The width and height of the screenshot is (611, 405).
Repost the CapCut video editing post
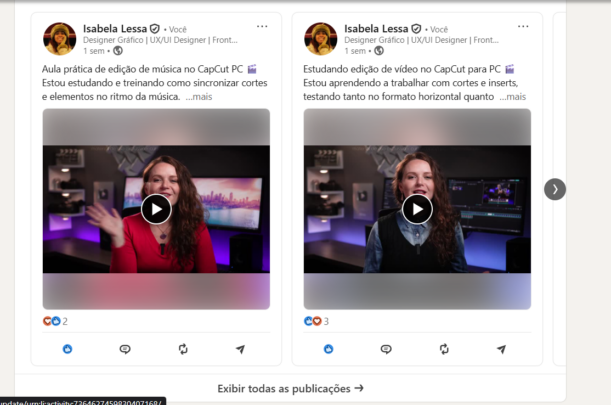tap(444, 349)
